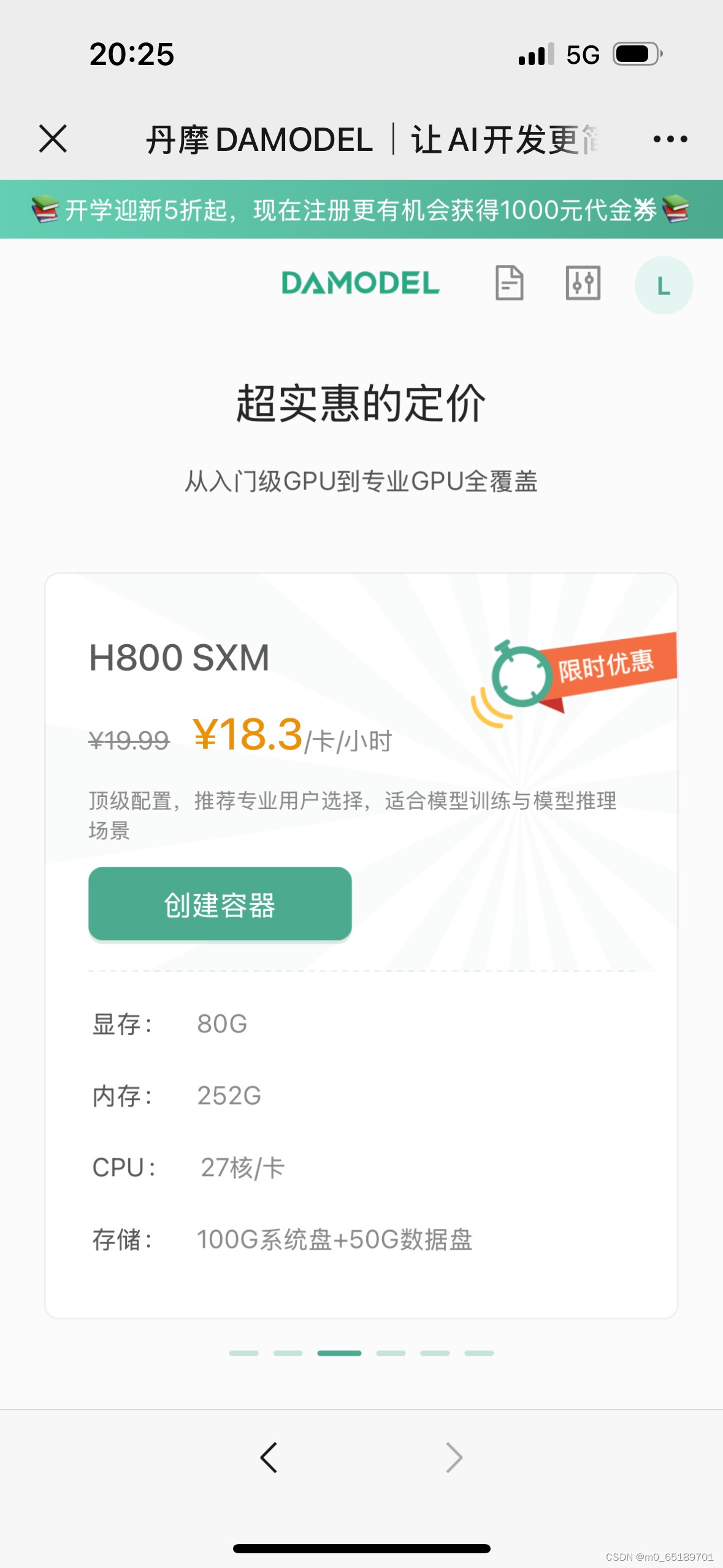Screen dimensions: 723x1568
Task: Select the last pricing carousel indicator
Action: coord(479,1353)
